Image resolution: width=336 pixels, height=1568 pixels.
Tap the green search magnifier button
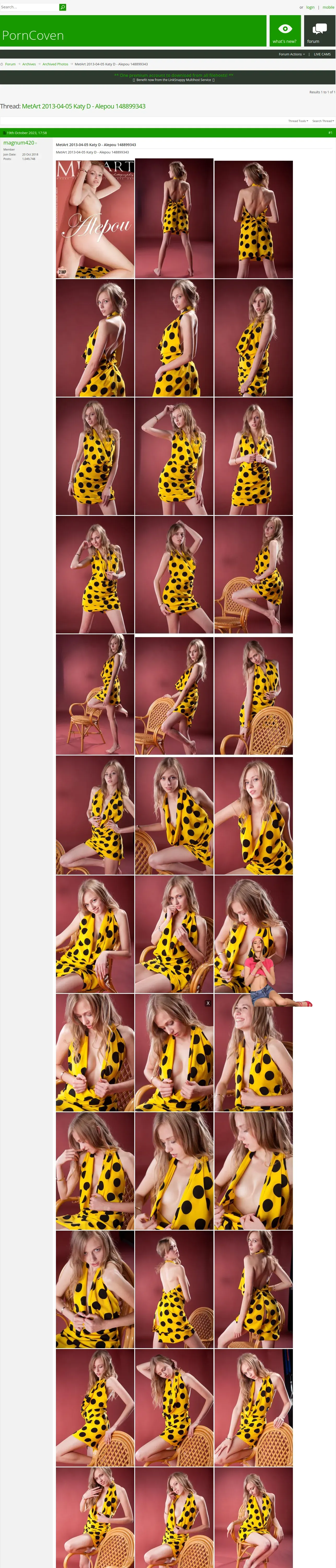[63, 7]
